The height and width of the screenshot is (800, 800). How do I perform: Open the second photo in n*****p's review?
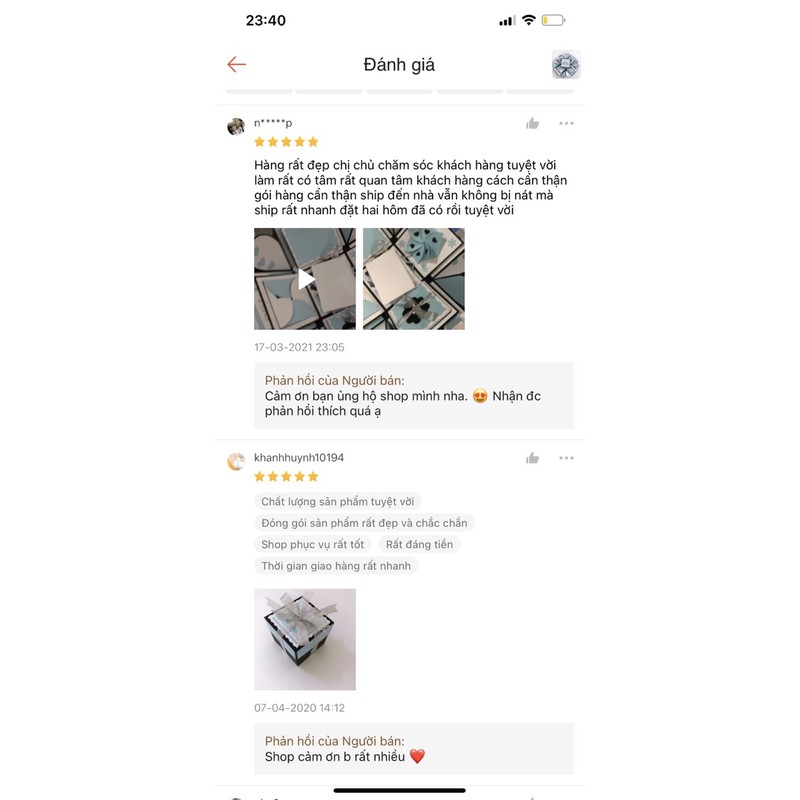click(x=414, y=279)
